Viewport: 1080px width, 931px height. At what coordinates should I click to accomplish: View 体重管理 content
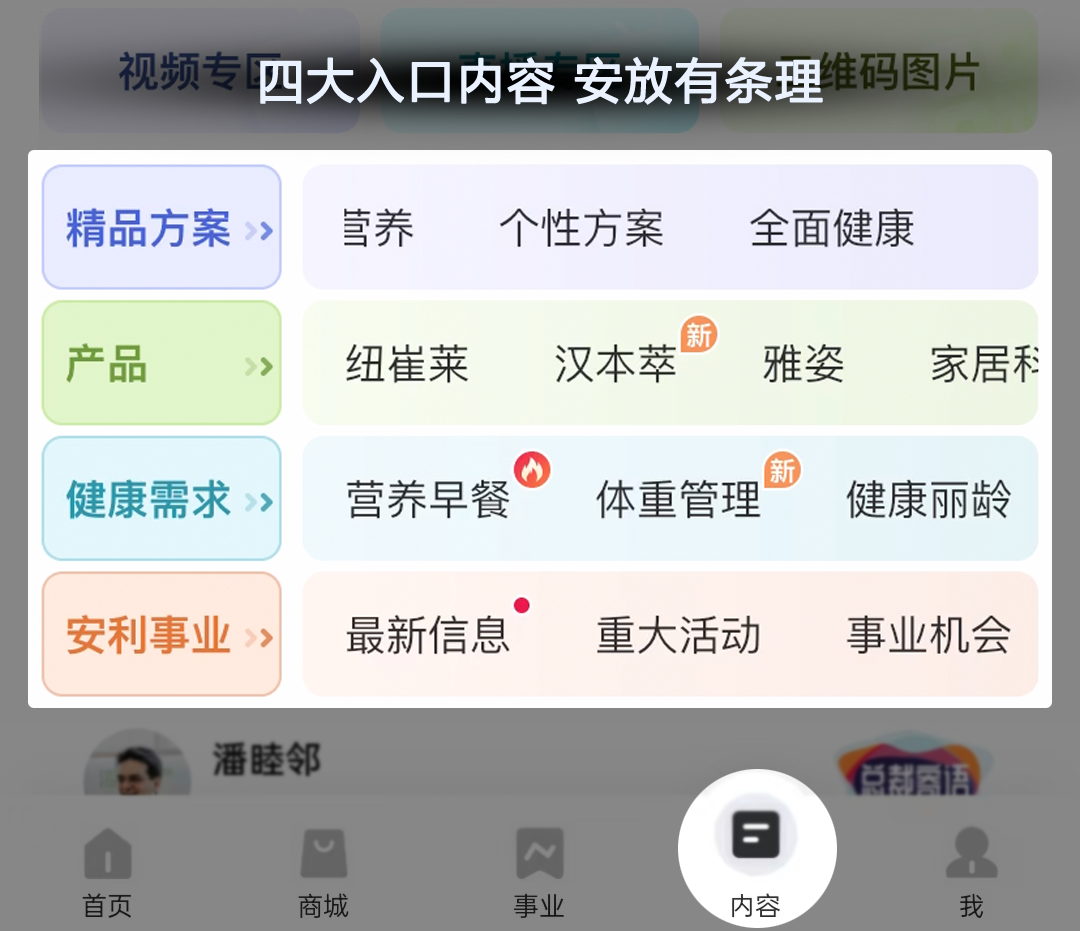(678, 500)
